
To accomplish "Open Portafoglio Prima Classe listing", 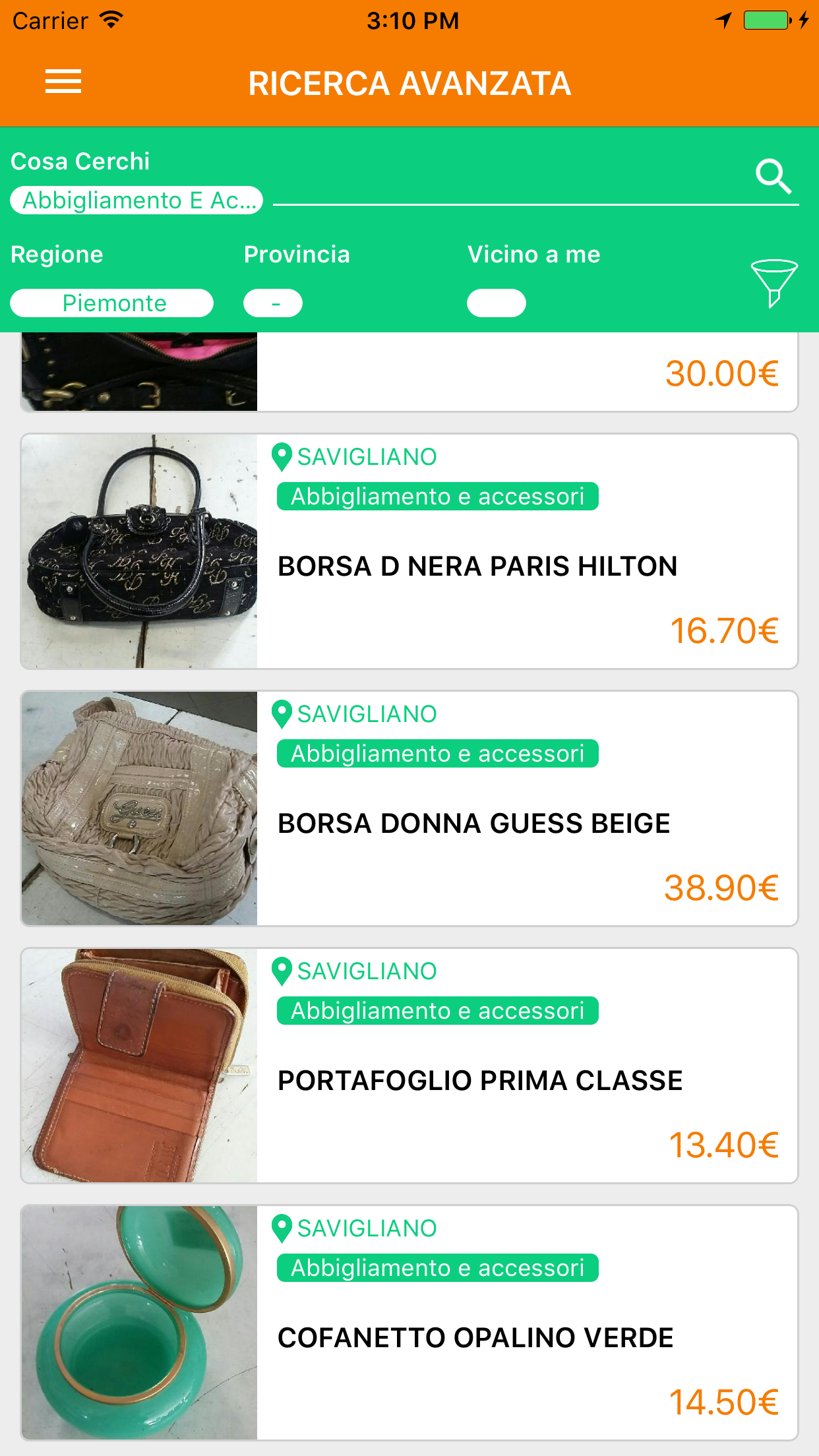I will (x=409, y=1066).
